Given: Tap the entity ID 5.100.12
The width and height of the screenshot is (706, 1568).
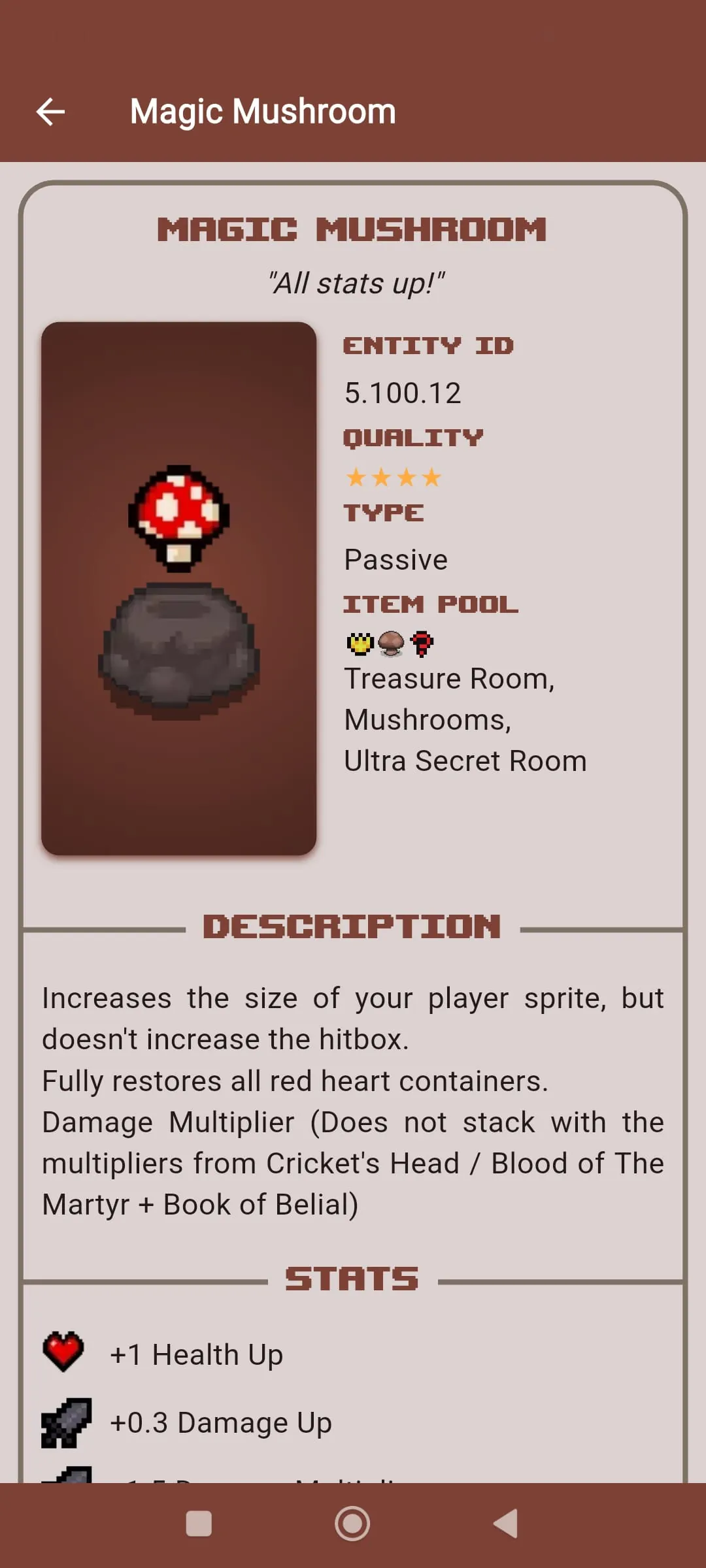Looking at the screenshot, I should point(402,391).
